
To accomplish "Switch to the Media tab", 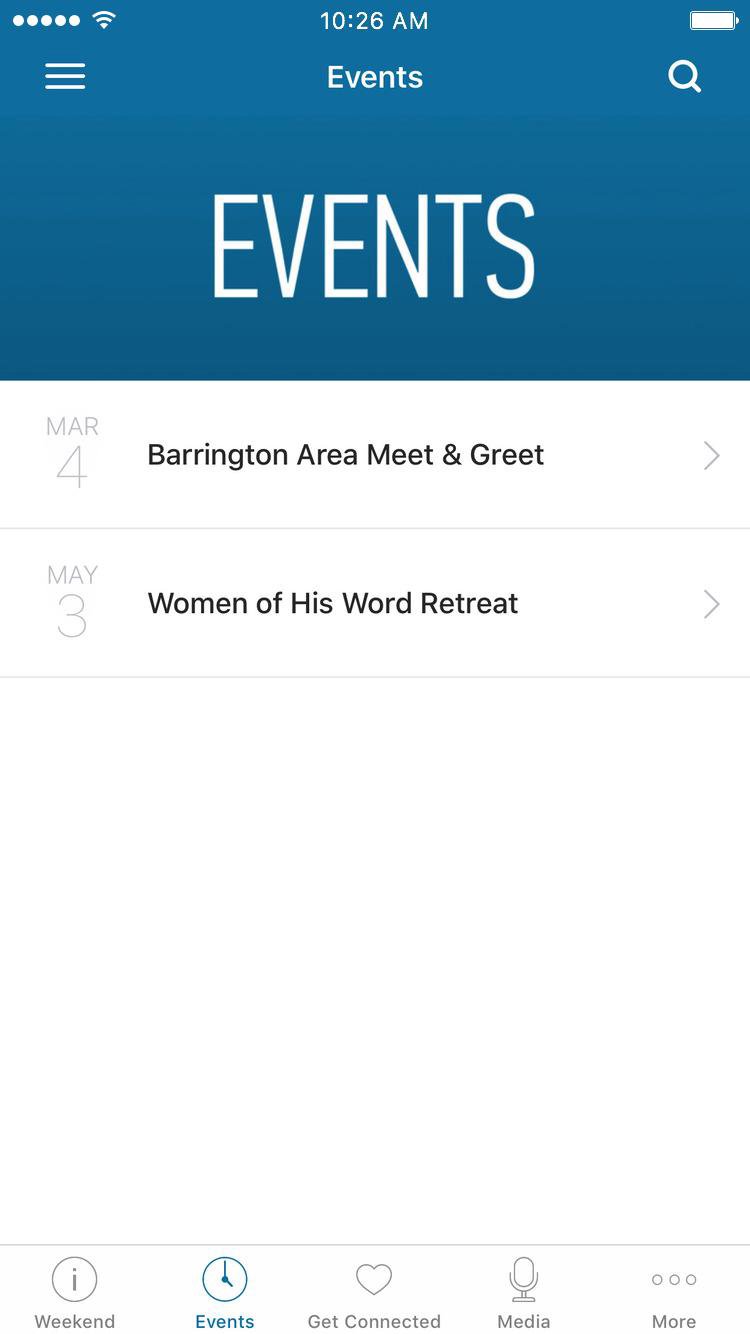I will pos(524,1292).
